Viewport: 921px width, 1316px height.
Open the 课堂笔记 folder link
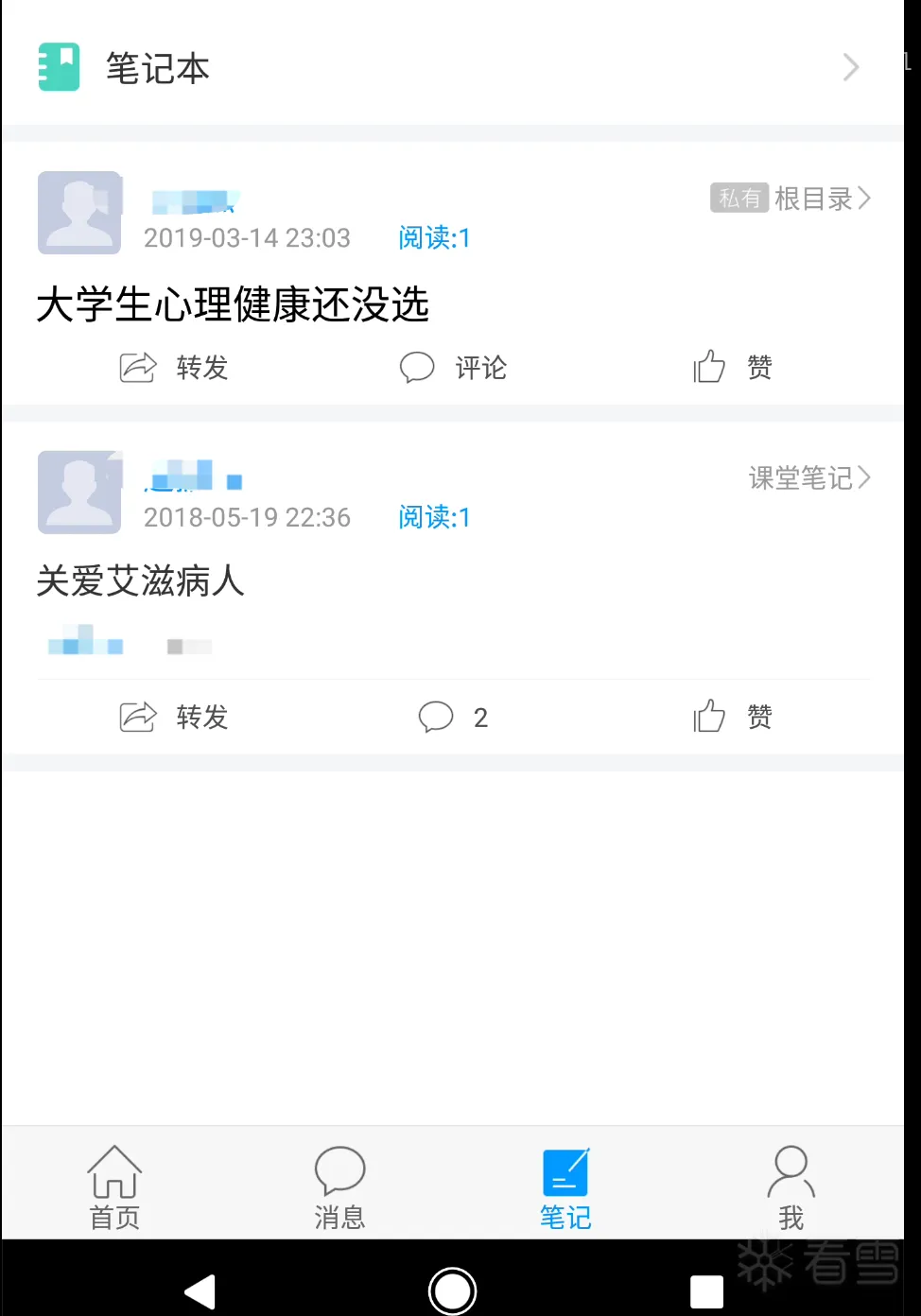coord(809,478)
